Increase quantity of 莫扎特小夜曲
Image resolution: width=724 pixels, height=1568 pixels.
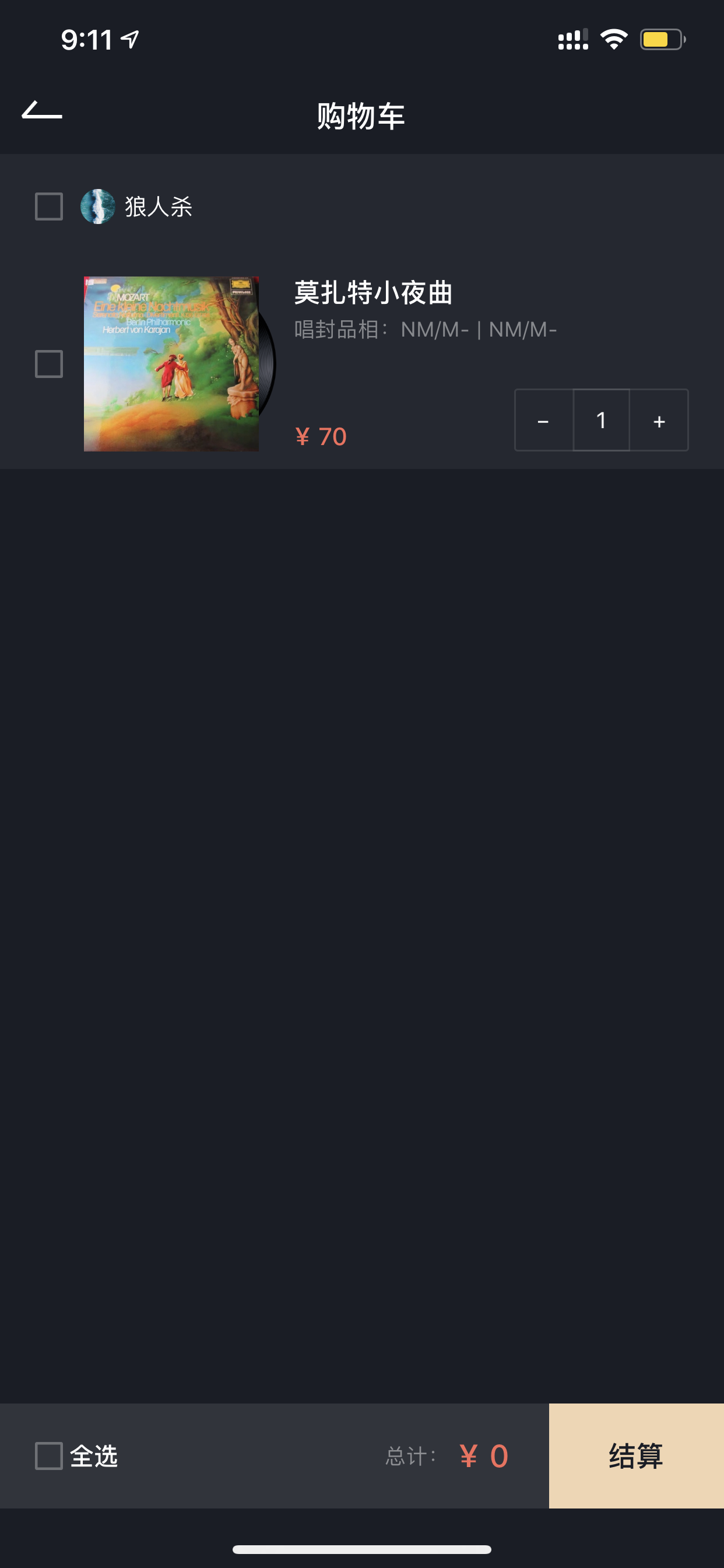point(659,420)
